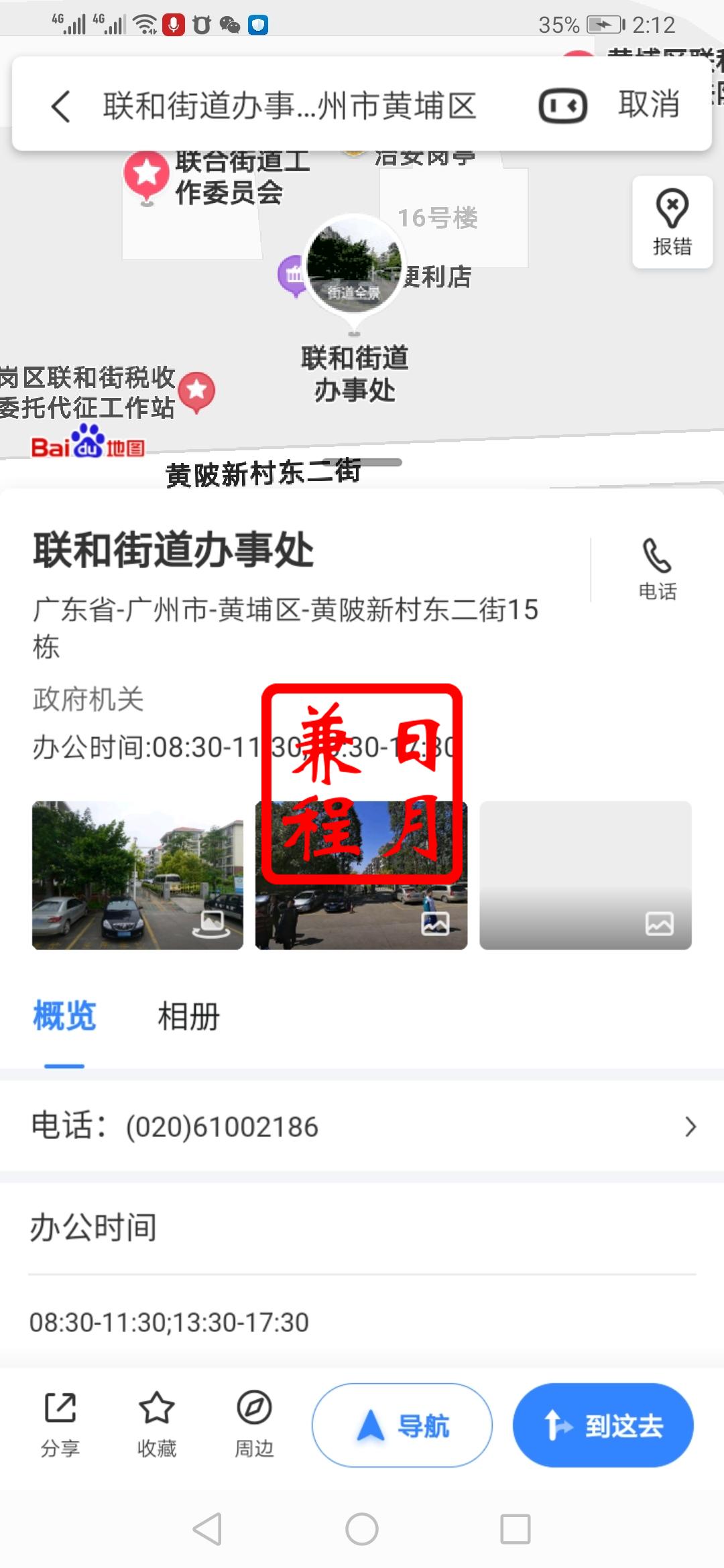Switch to the 概览 tab

pos(64,1016)
